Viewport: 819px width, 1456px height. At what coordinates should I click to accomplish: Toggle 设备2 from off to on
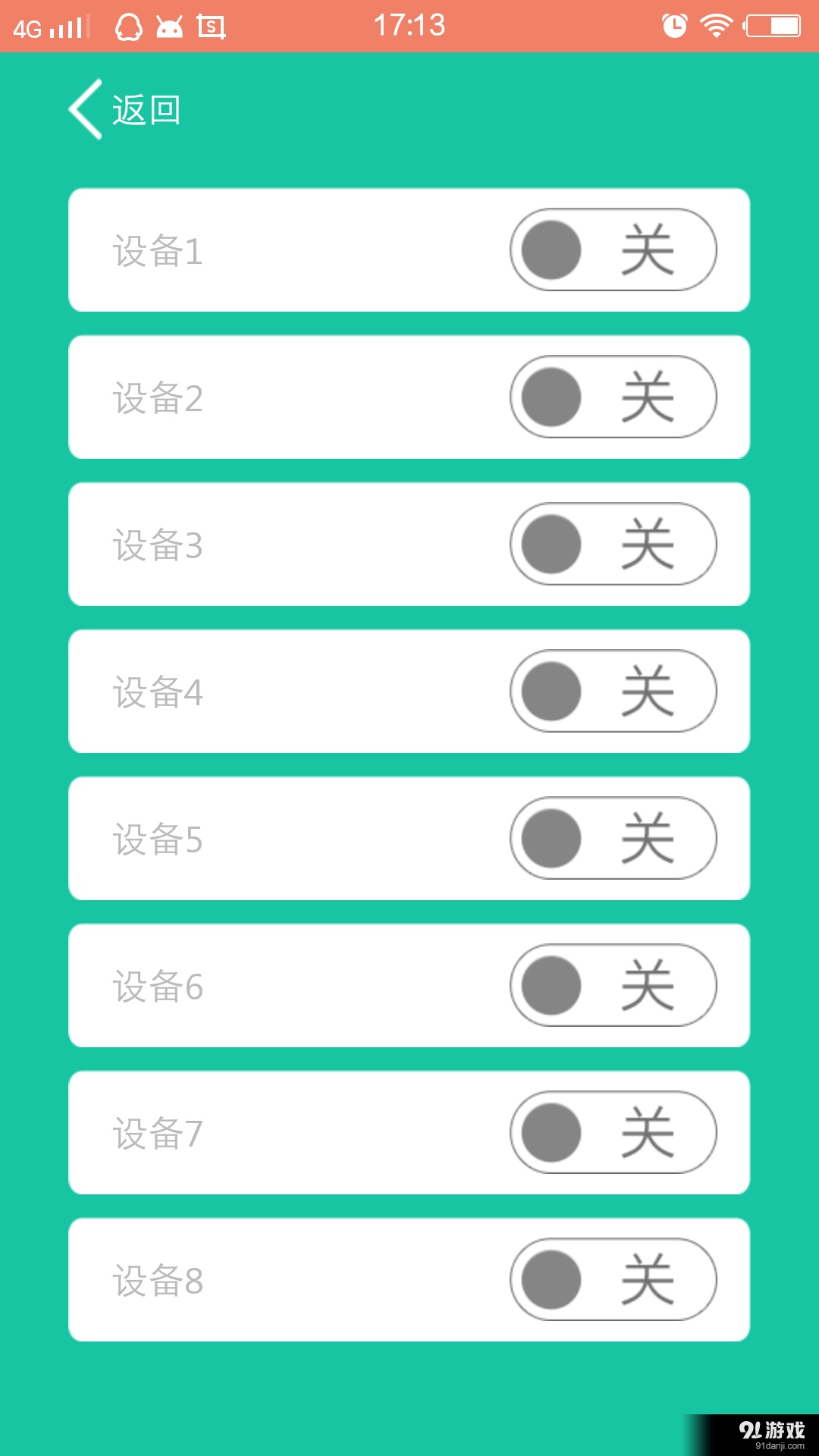pyautogui.click(x=613, y=397)
